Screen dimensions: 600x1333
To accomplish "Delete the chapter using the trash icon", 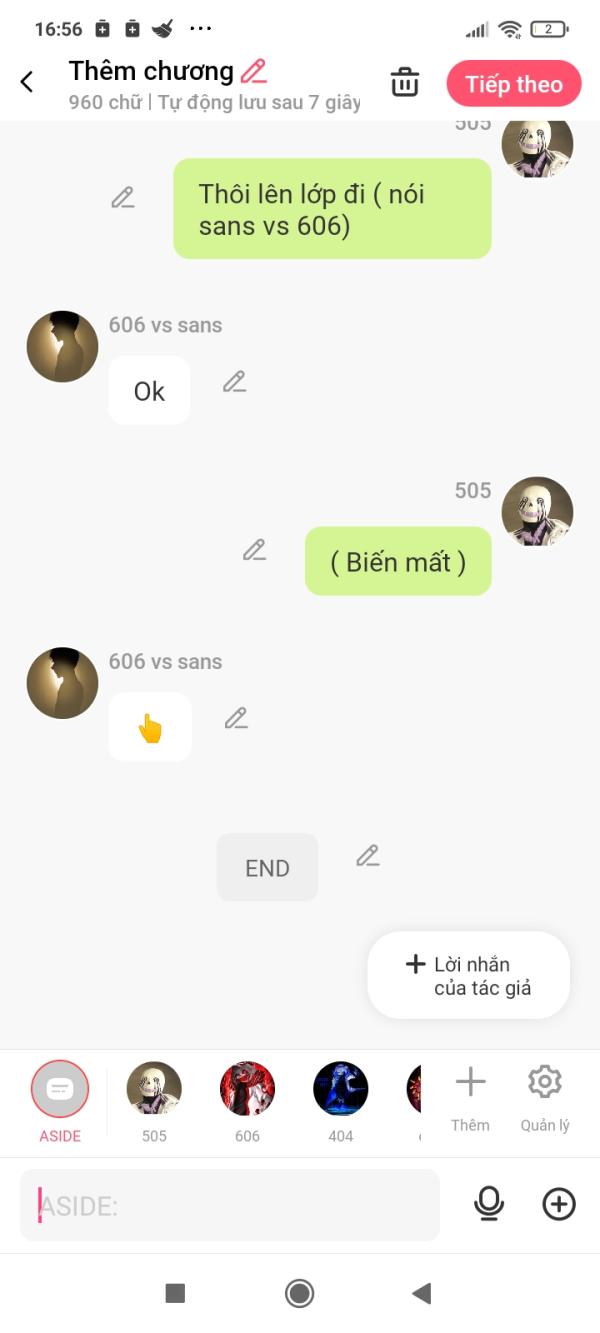I will [405, 82].
